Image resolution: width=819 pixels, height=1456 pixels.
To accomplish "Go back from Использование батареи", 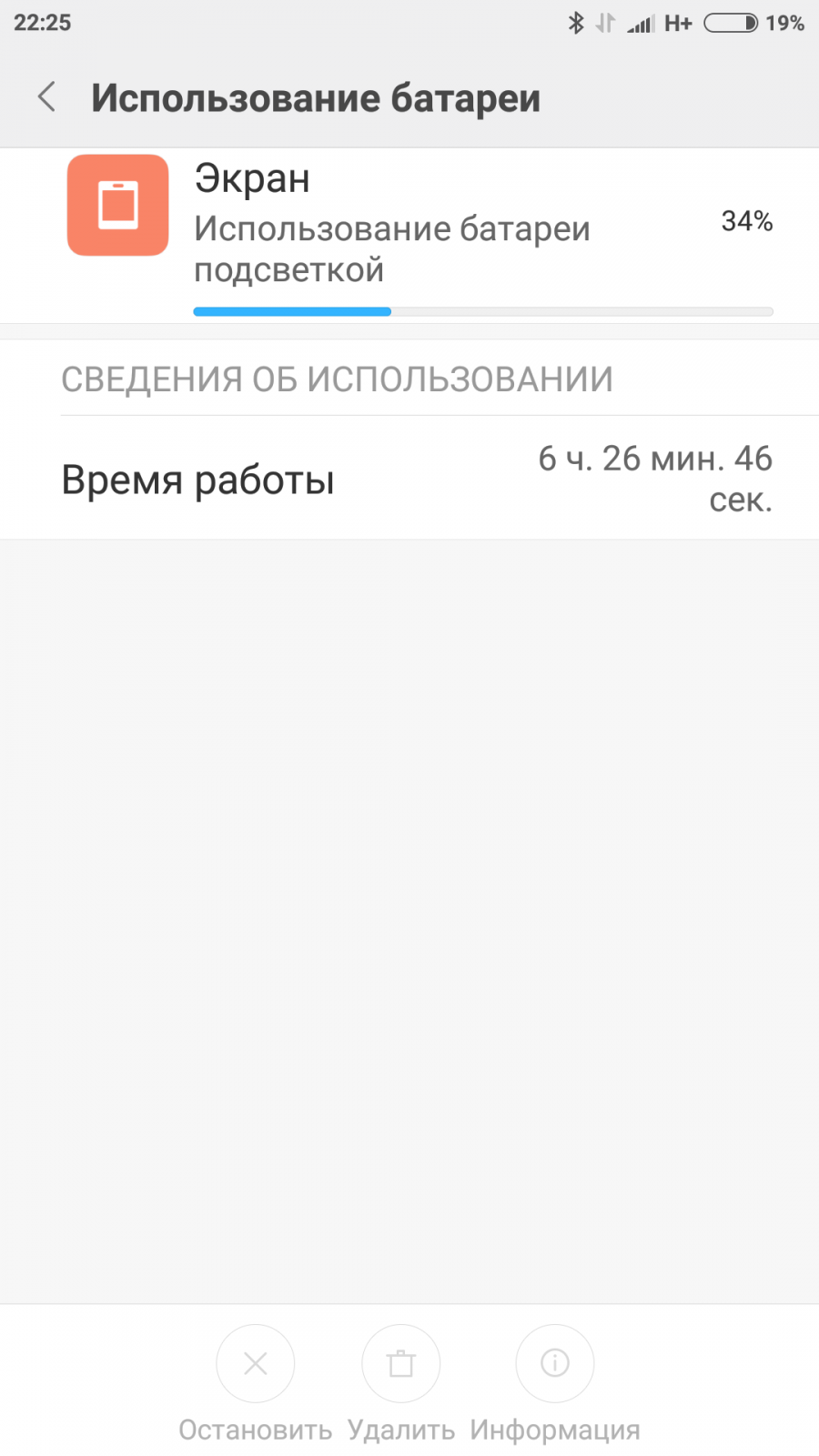I will (x=47, y=96).
